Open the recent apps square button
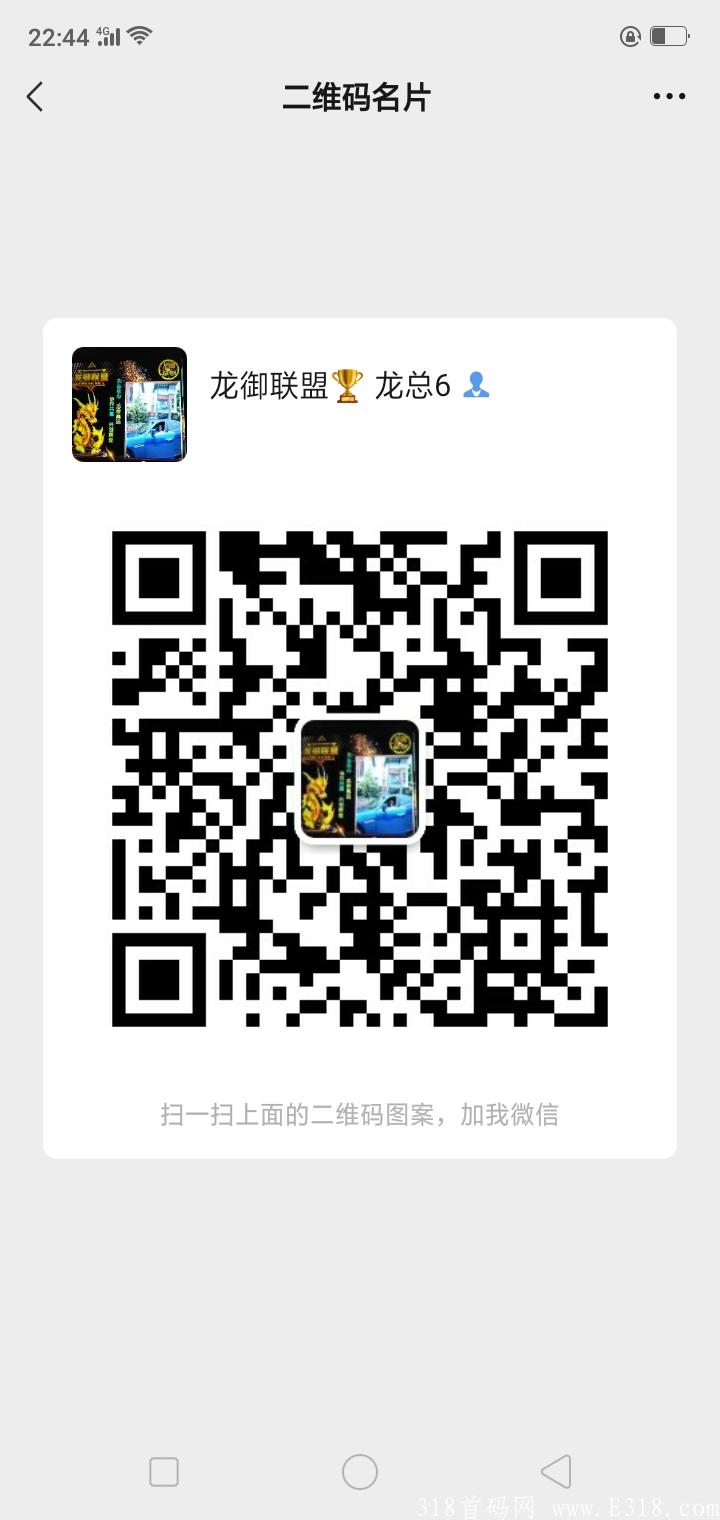Image resolution: width=720 pixels, height=1520 pixels. [164, 1471]
